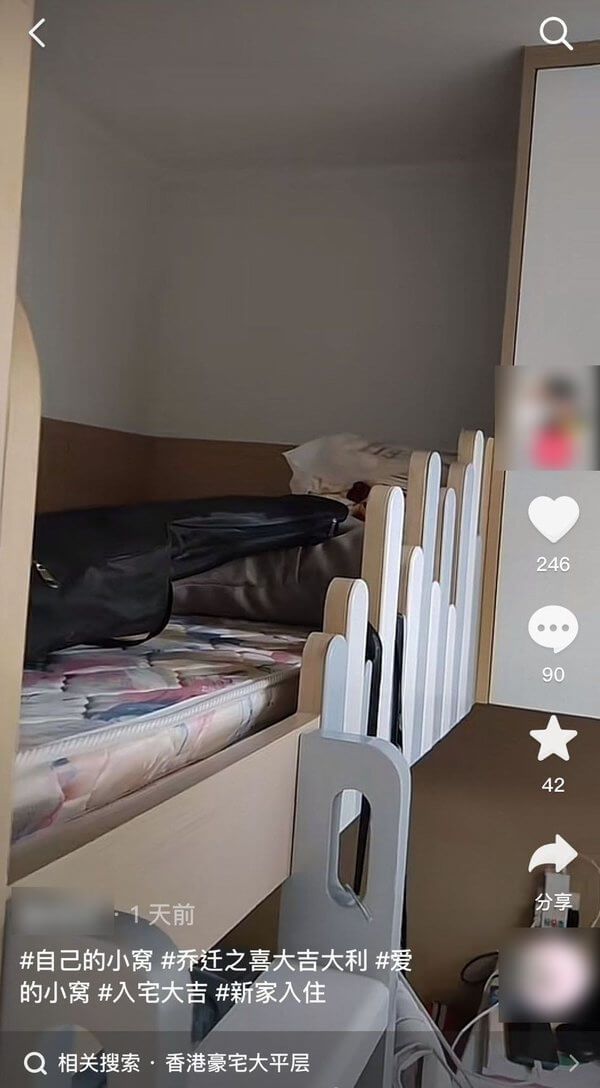Like this video with the heart icon
The width and height of the screenshot is (600, 1088).
pos(553,519)
